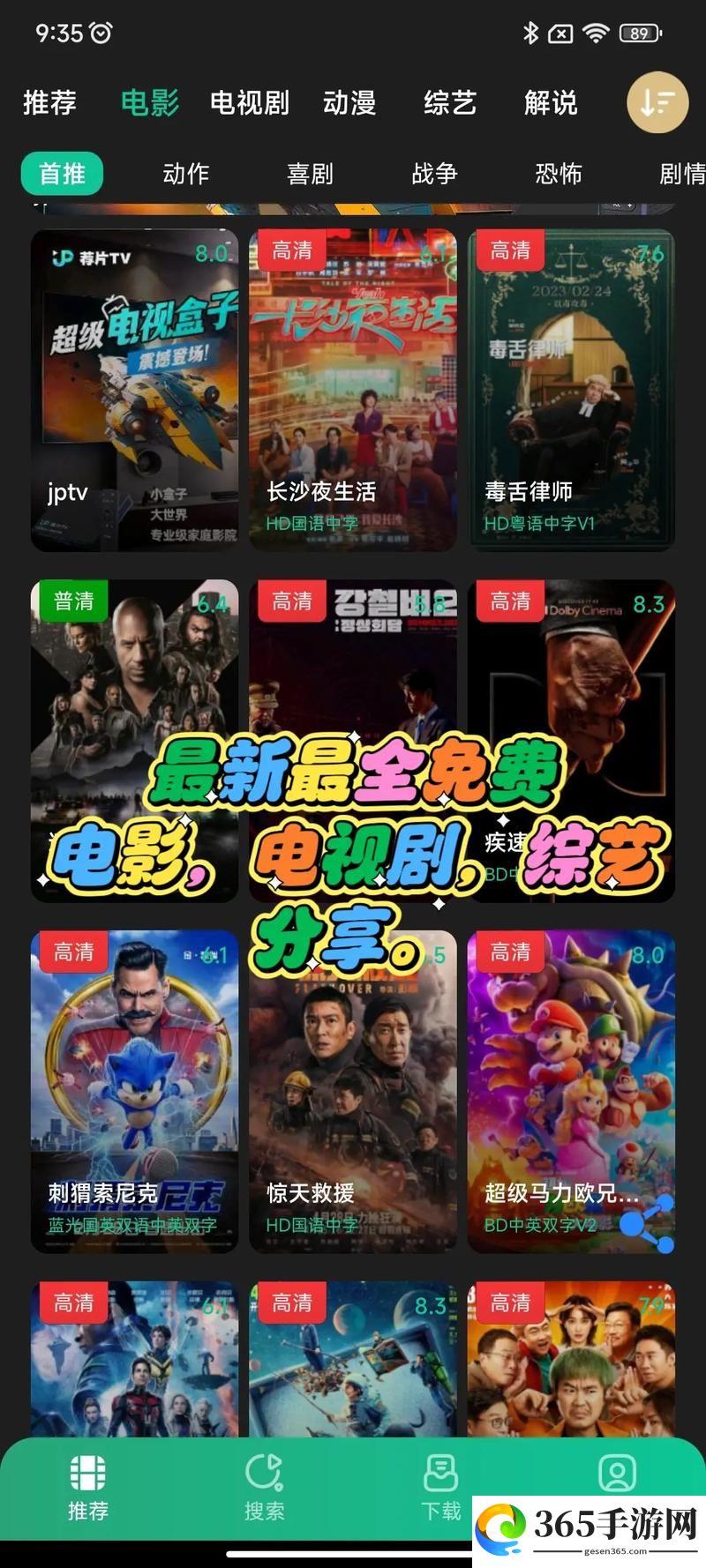Image resolution: width=706 pixels, height=1568 pixels.
Task: Switch to the 电视剧 tab
Action: point(250,102)
